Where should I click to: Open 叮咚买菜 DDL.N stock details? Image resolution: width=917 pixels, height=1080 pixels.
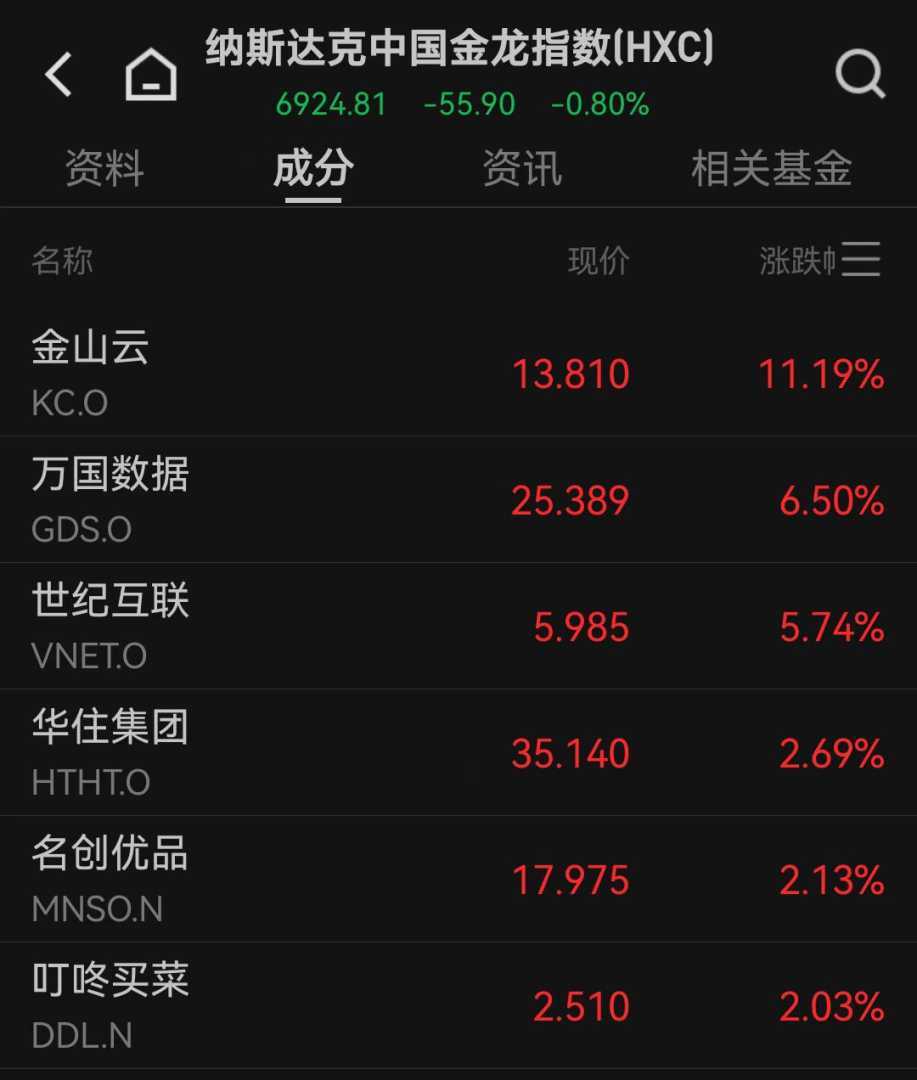[458, 1006]
